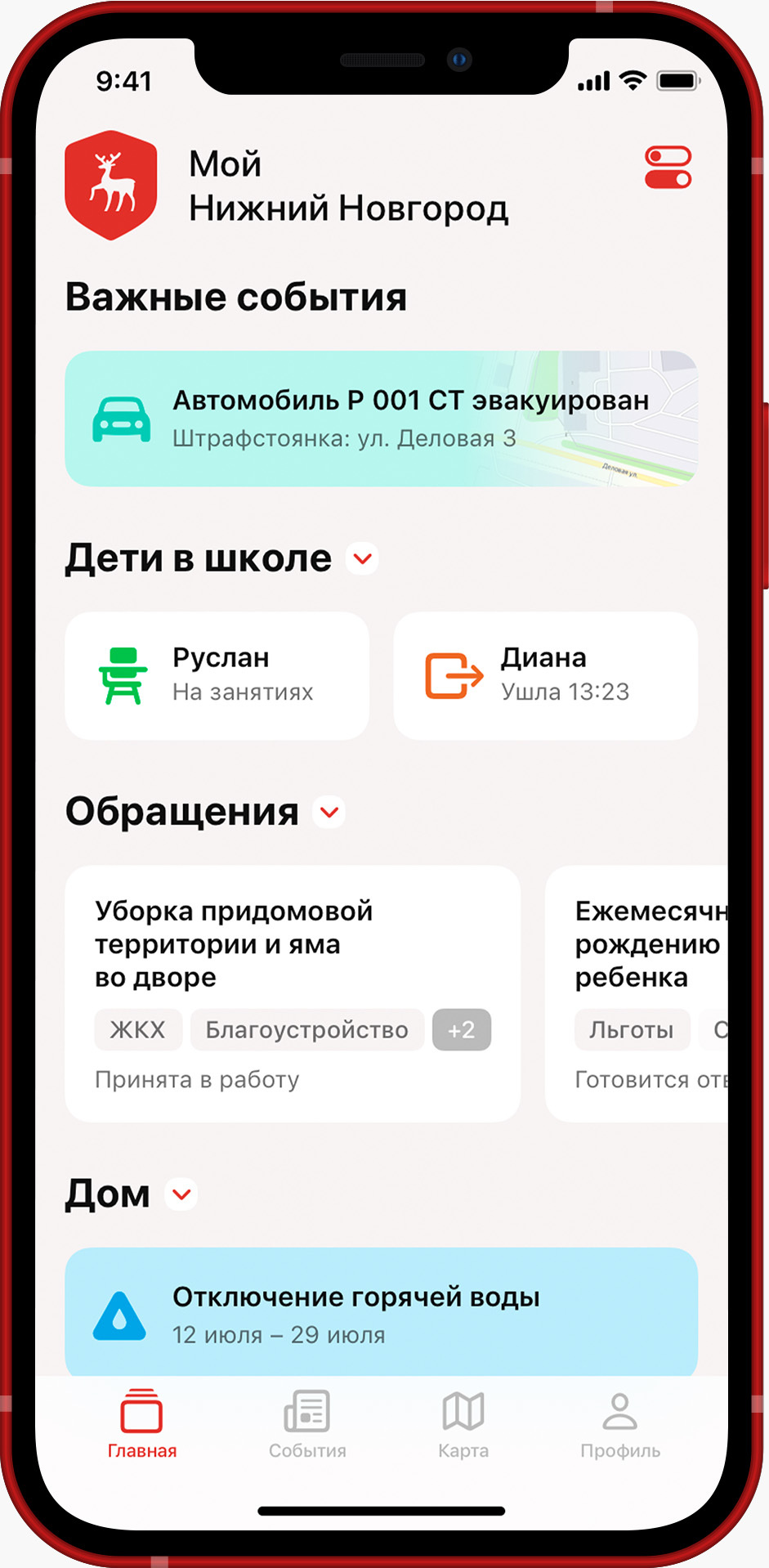Switch to the Карта tab

click(x=463, y=1425)
